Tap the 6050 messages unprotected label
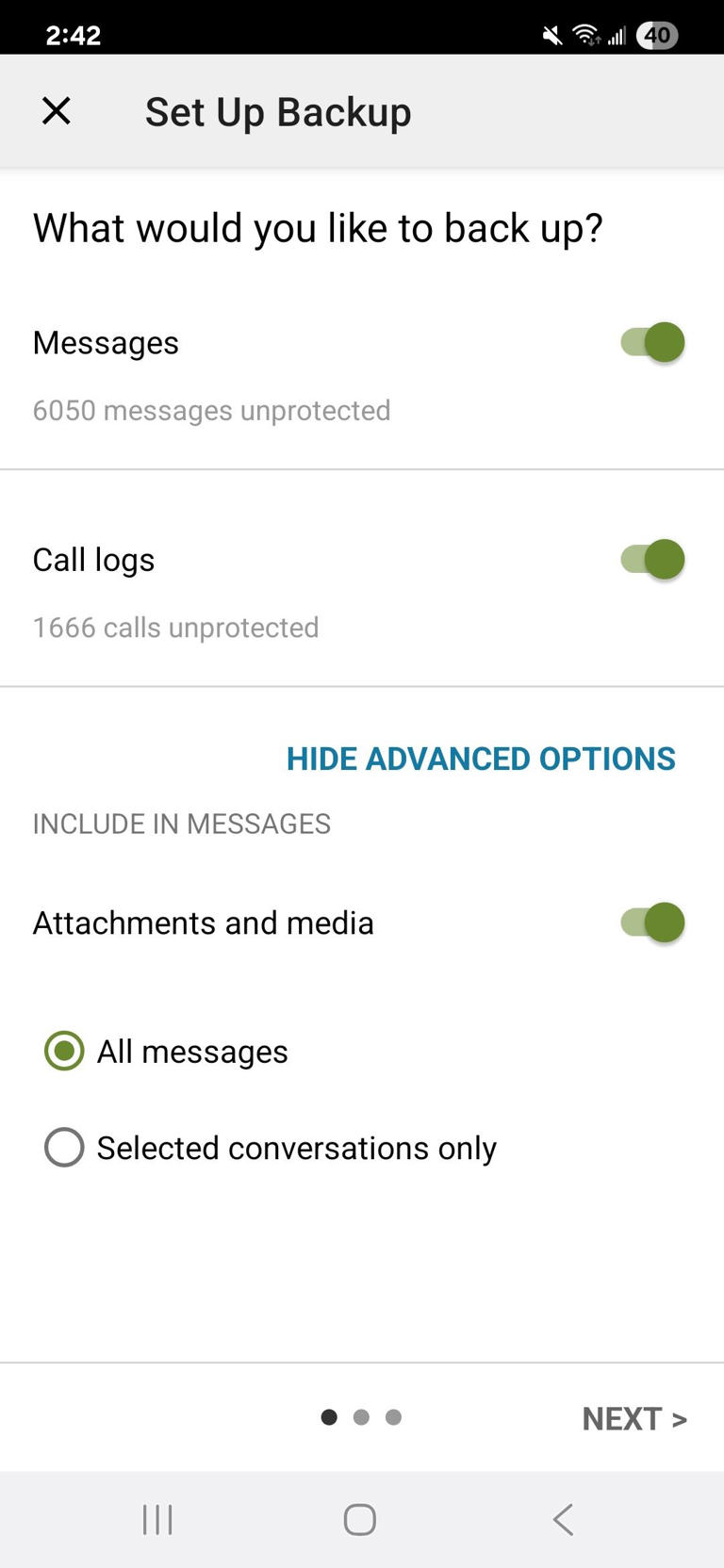Viewport: 724px width, 1568px height. (x=211, y=410)
